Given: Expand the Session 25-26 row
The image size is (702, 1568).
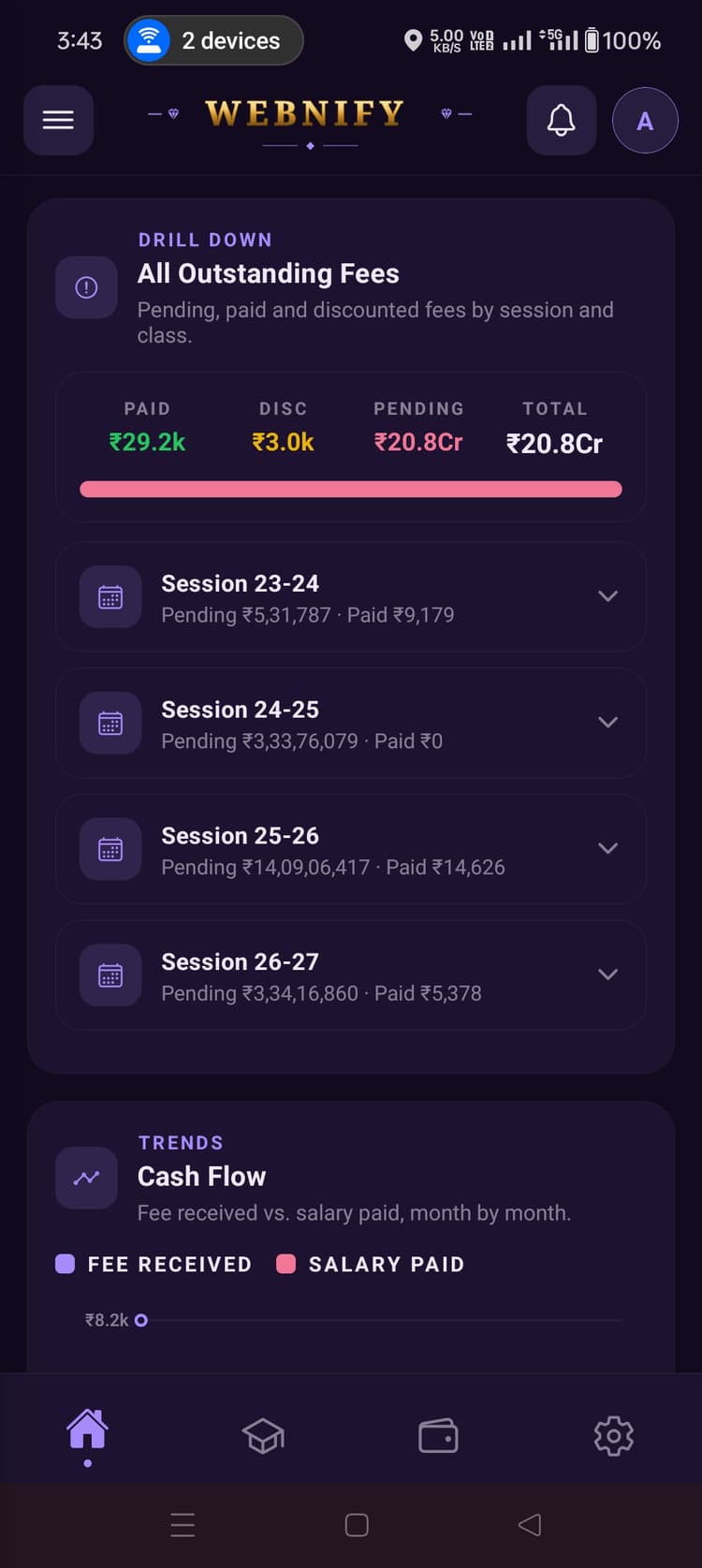Looking at the screenshot, I should pyautogui.click(x=607, y=848).
